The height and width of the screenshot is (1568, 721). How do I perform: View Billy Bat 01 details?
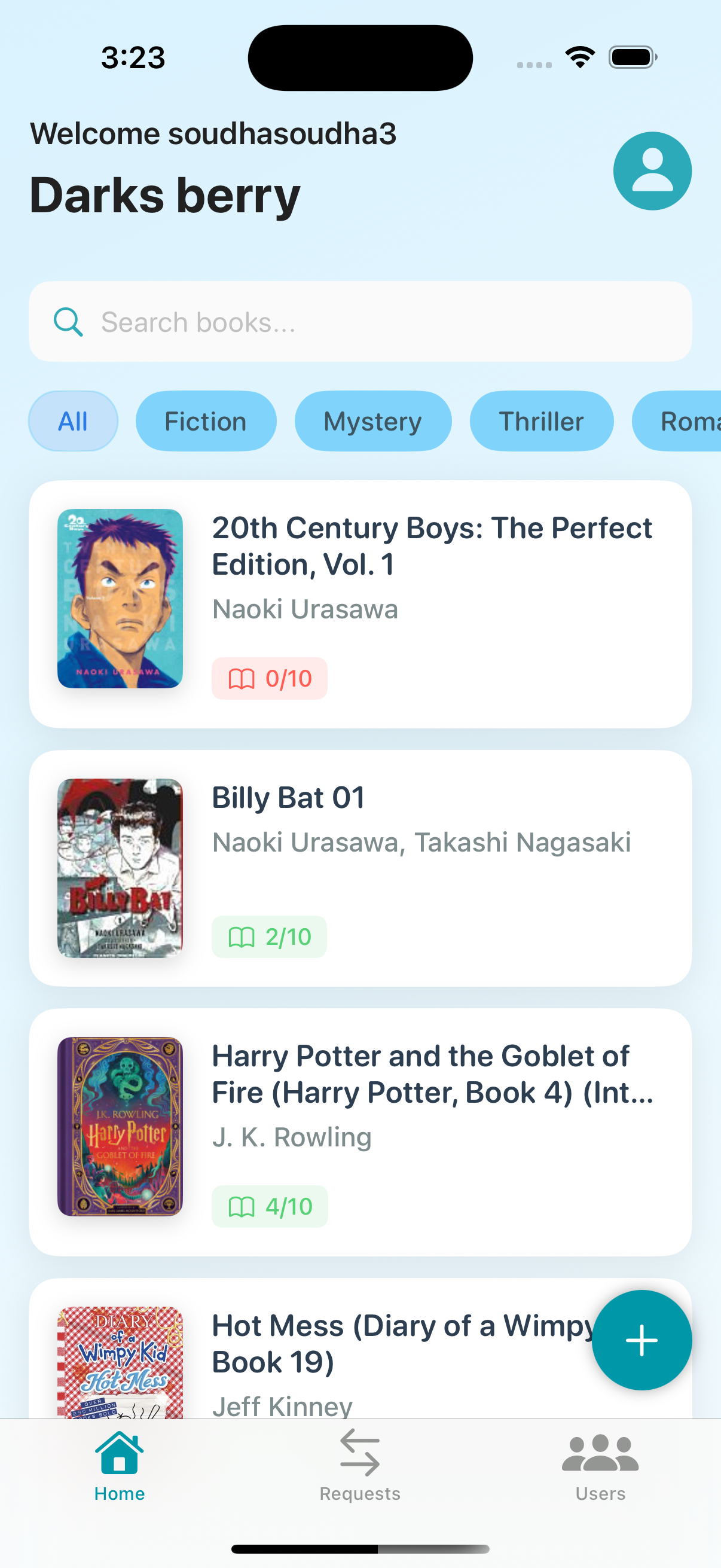tap(360, 868)
